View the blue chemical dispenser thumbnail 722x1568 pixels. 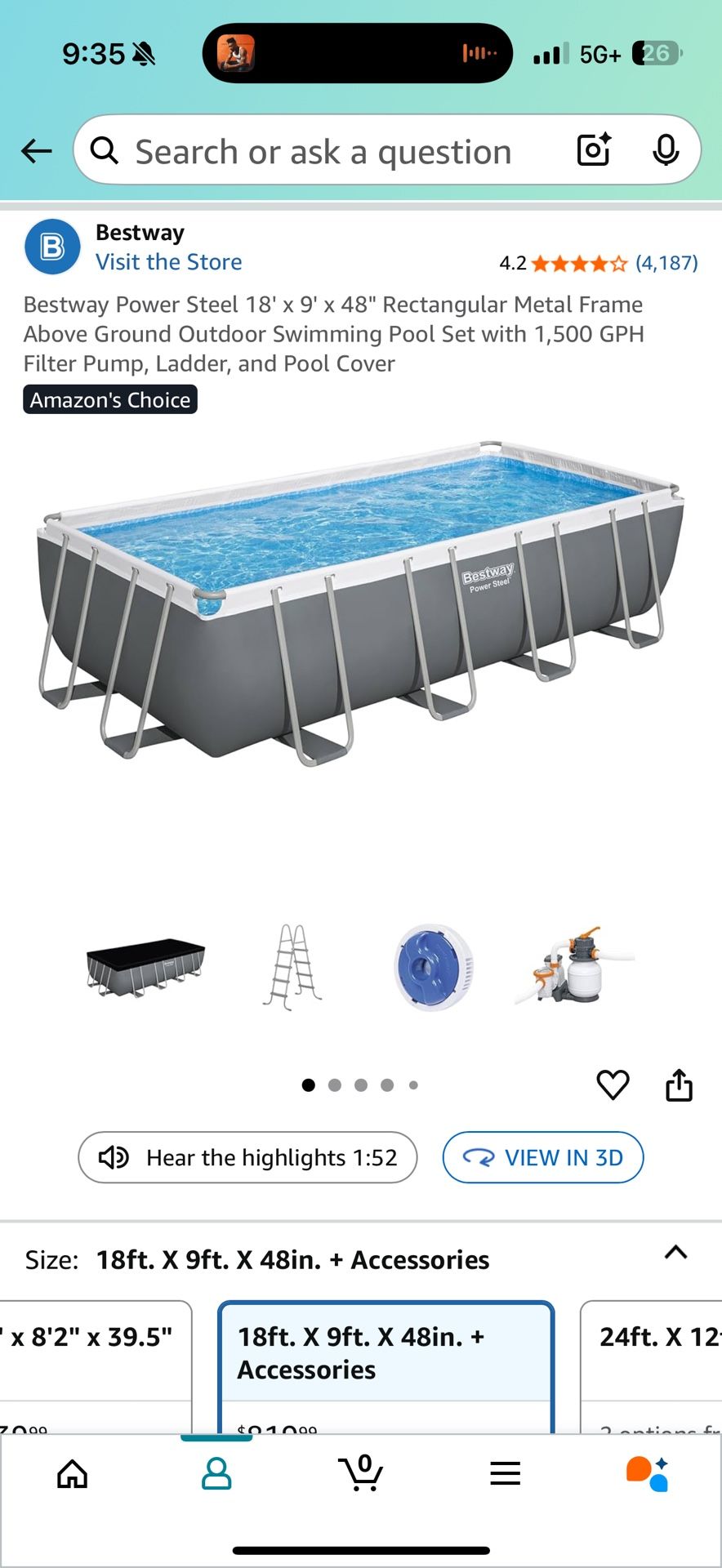pos(434,968)
